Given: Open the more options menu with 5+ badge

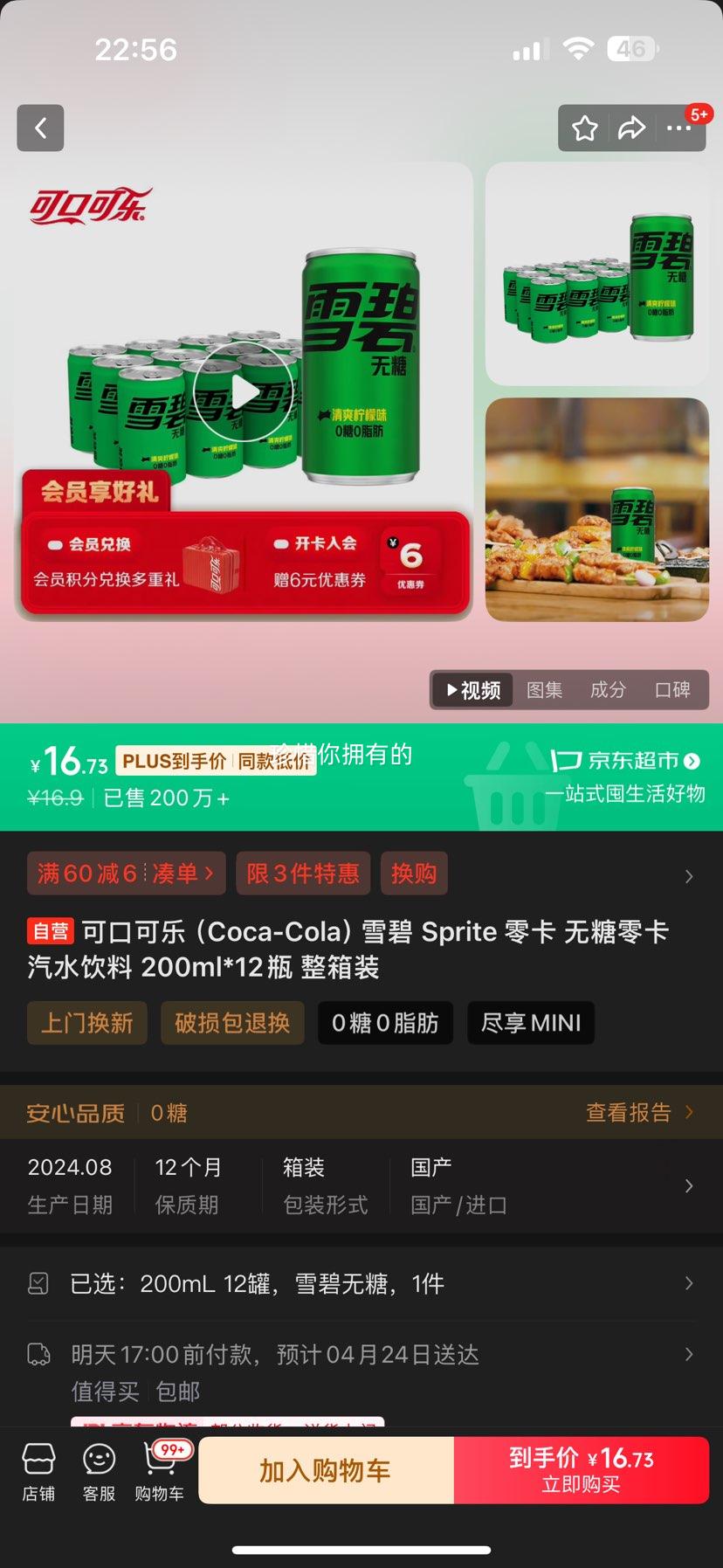Looking at the screenshot, I should [x=678, y=128].
